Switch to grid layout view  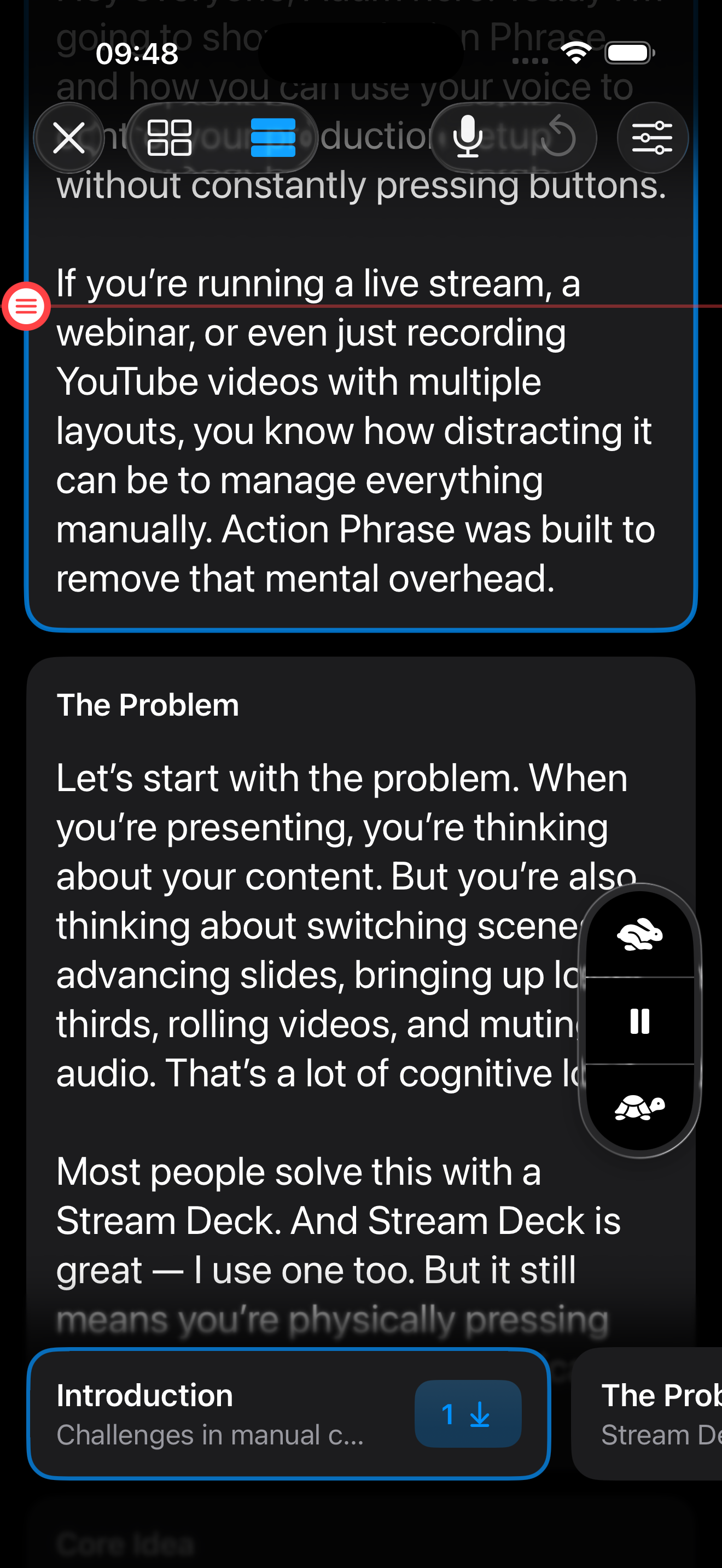tap(170, 138)
